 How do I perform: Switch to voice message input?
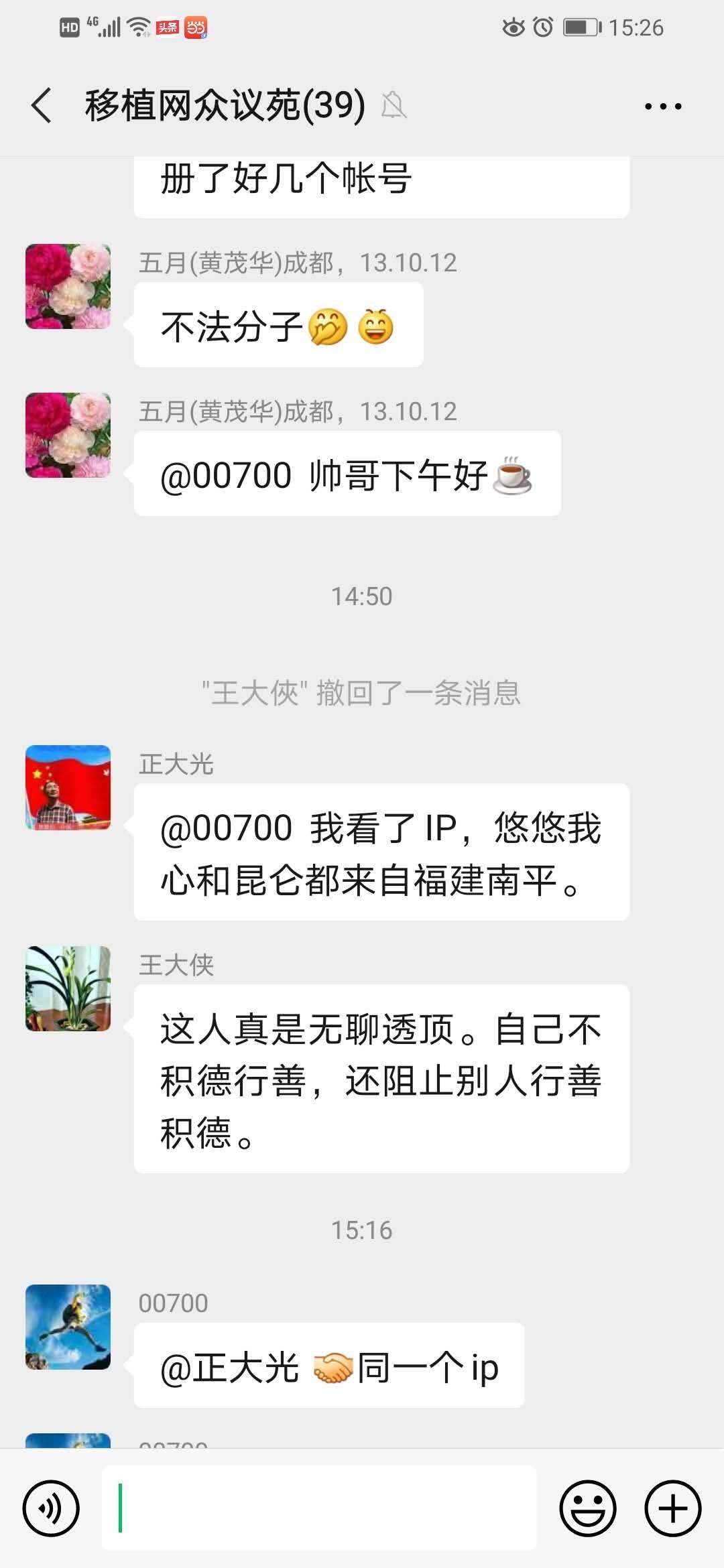pos(51,1508)
